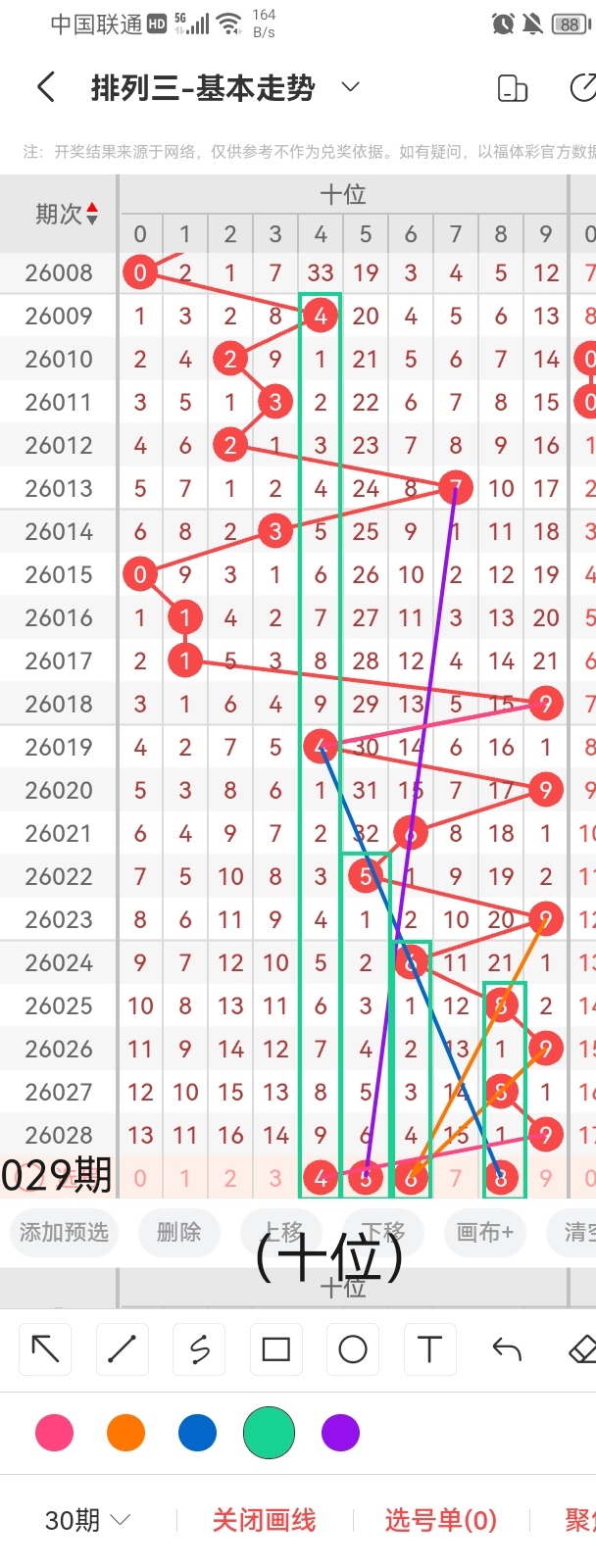Select the circle drawing tool
596x1568 pixels.
[353, 1349]
